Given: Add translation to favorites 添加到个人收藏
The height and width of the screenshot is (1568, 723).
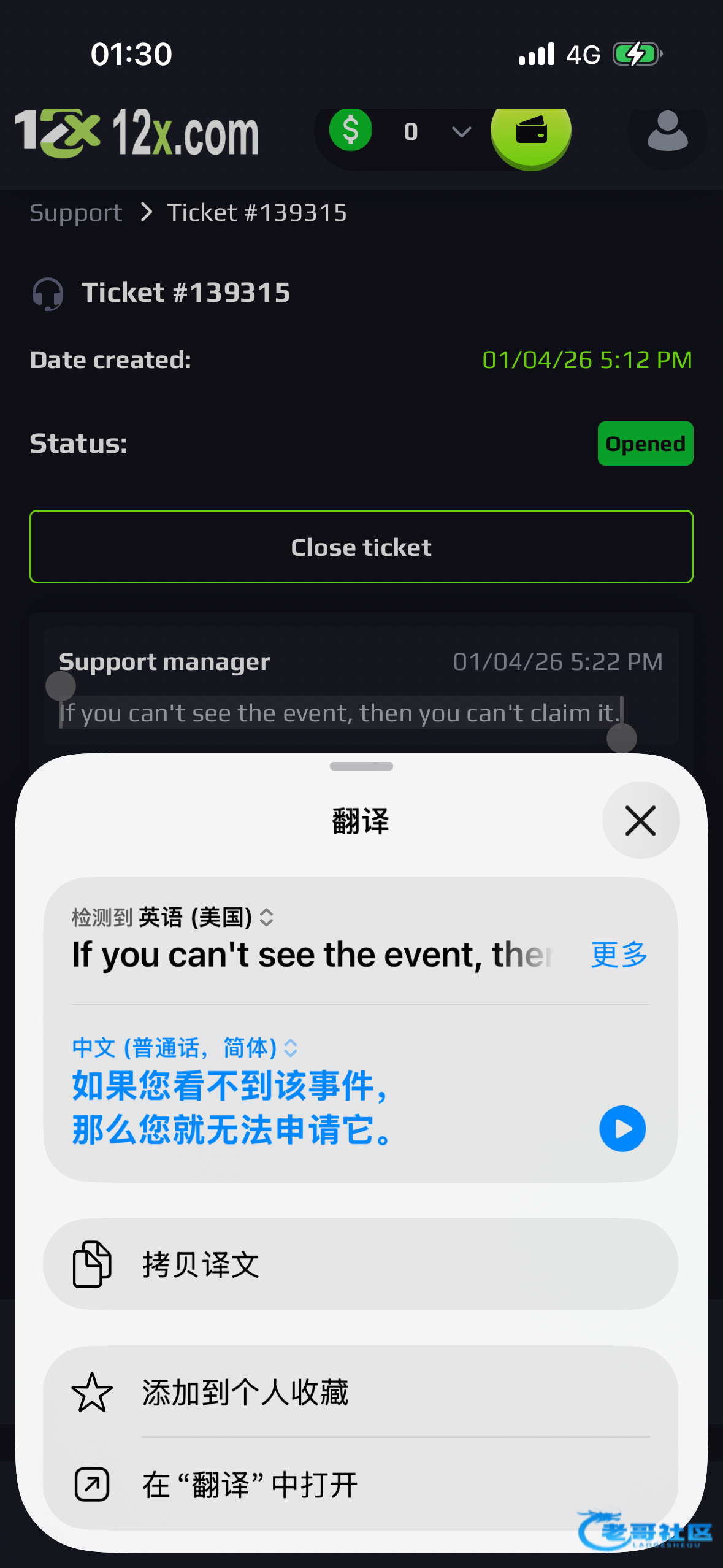Looking at the screenshot, I should [x=360, y=1392].
